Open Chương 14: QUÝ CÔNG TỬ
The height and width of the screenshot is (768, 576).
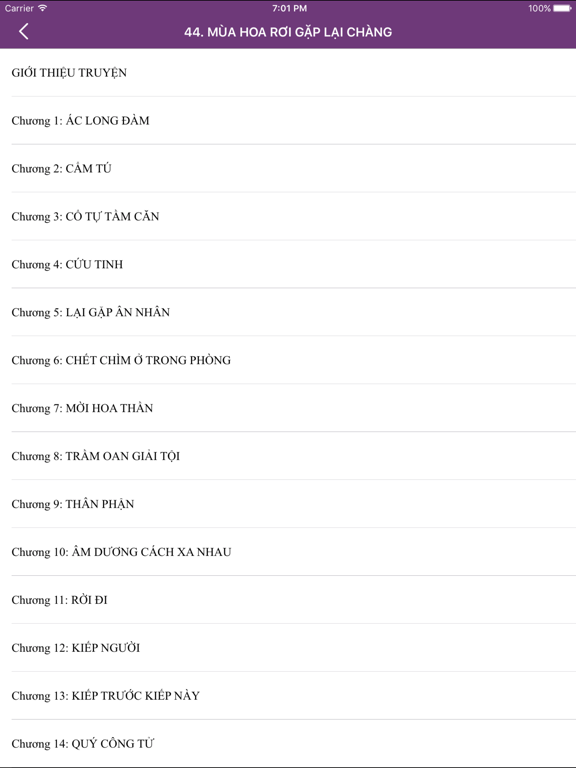click(x=288, y=744)
